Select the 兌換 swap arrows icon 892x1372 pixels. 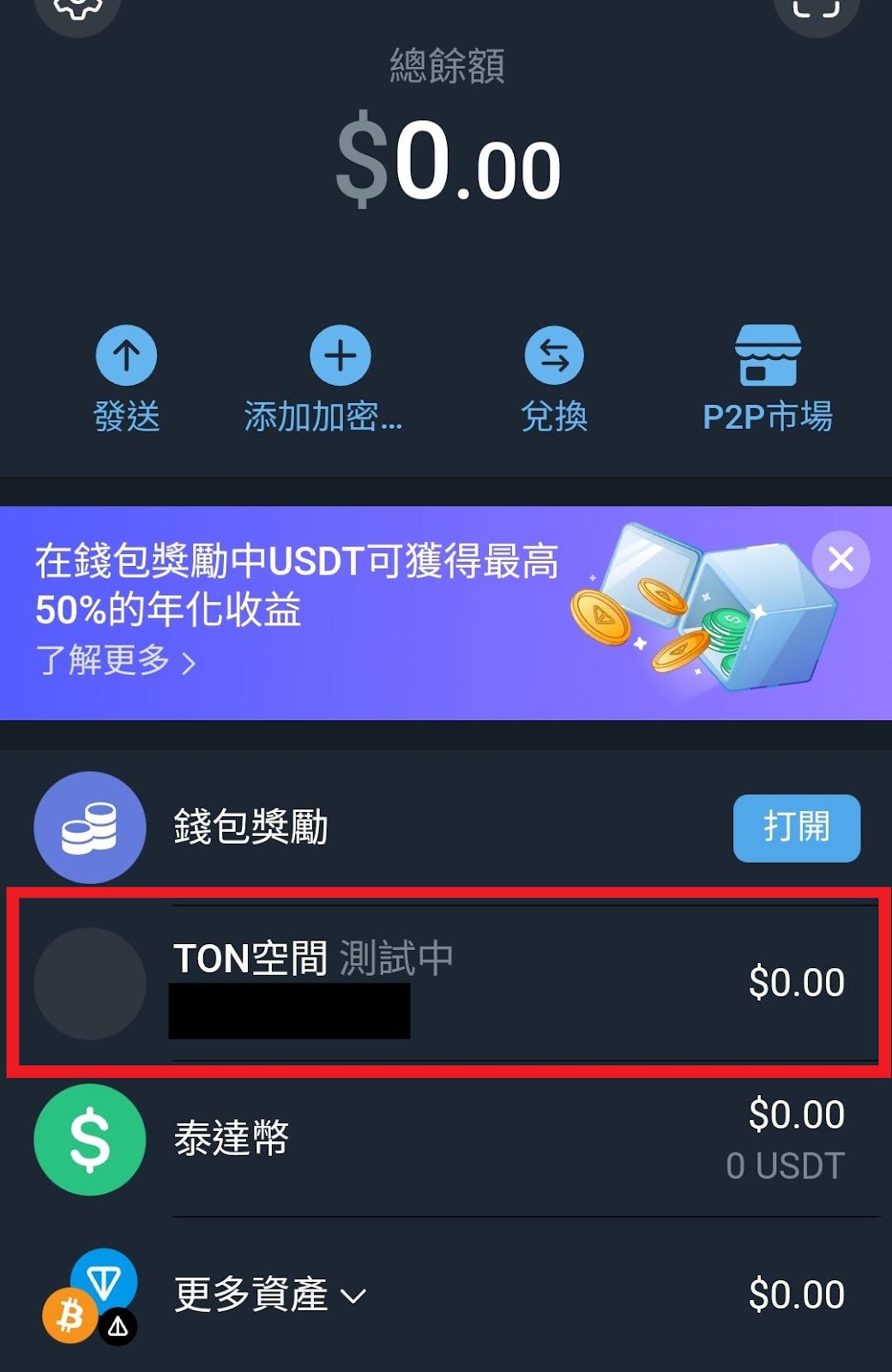point(554,354)
